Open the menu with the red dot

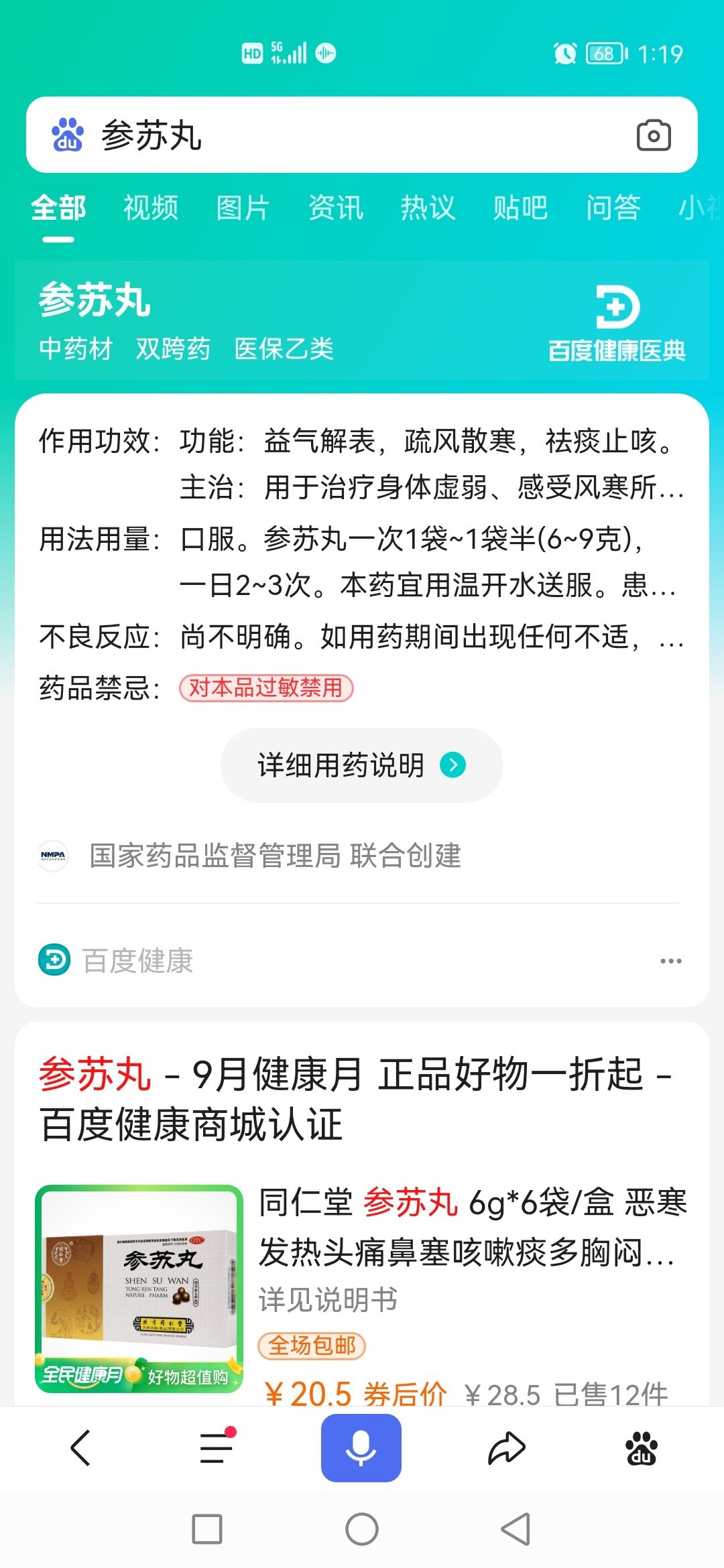click(x=216, y=1447)
